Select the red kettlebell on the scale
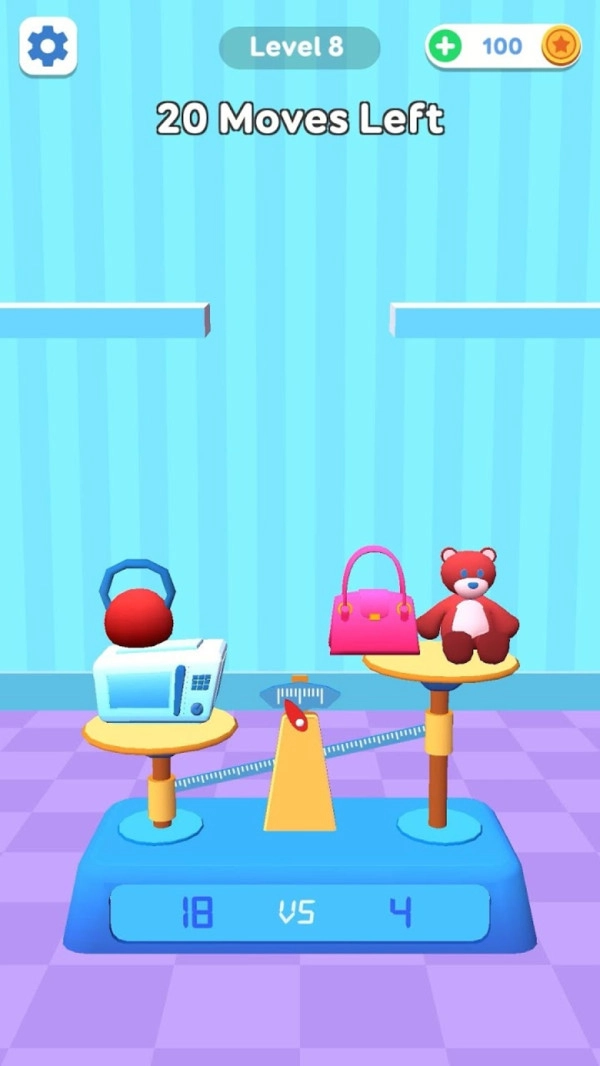600x1066 pixels. click(x=138, y=603)
